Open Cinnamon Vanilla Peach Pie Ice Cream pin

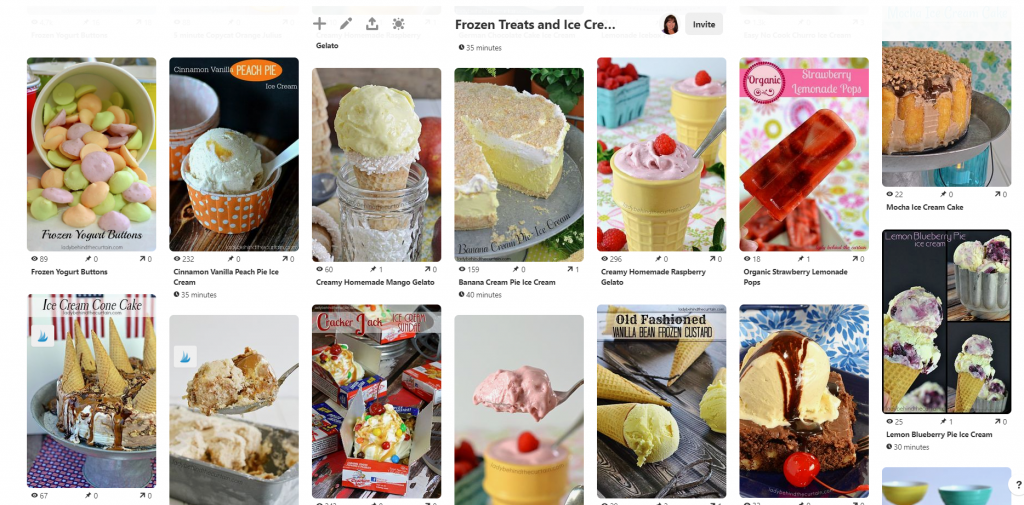[x=233, y=154]
